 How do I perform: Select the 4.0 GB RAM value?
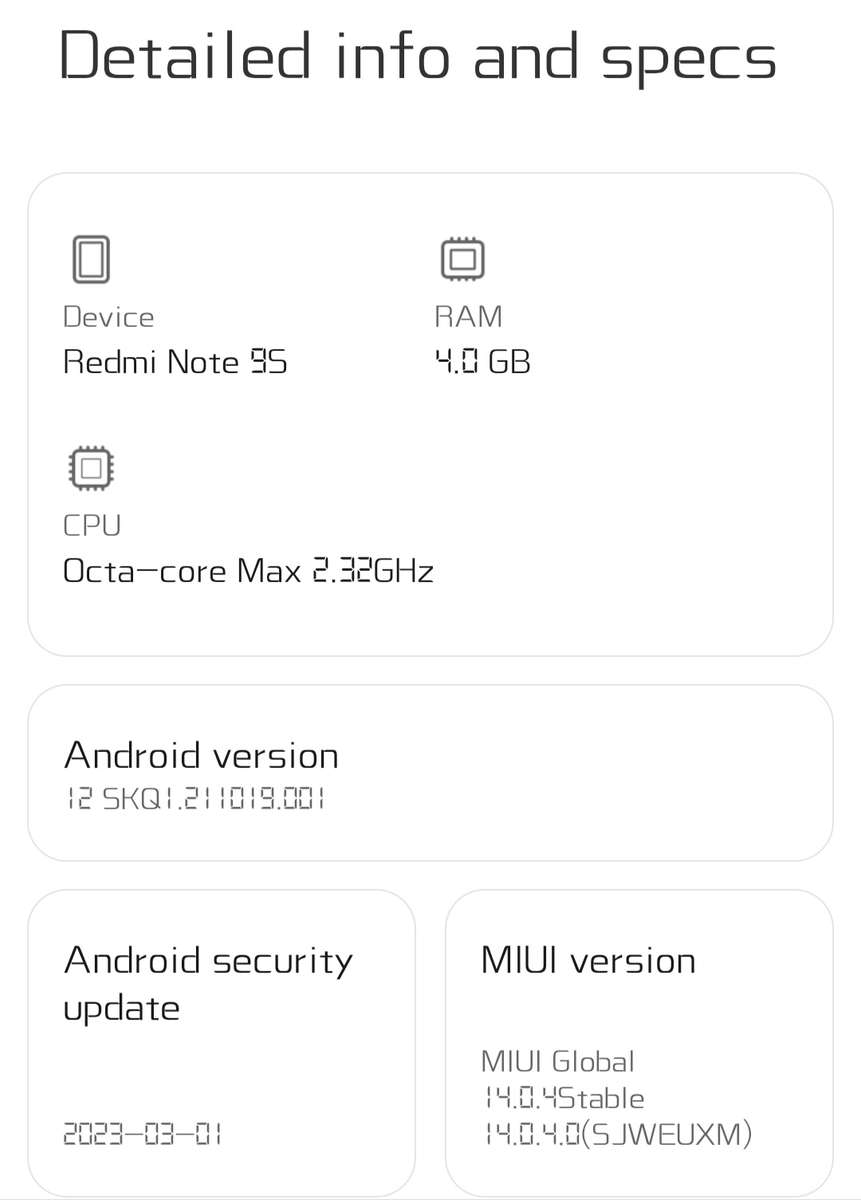[481, 362]
